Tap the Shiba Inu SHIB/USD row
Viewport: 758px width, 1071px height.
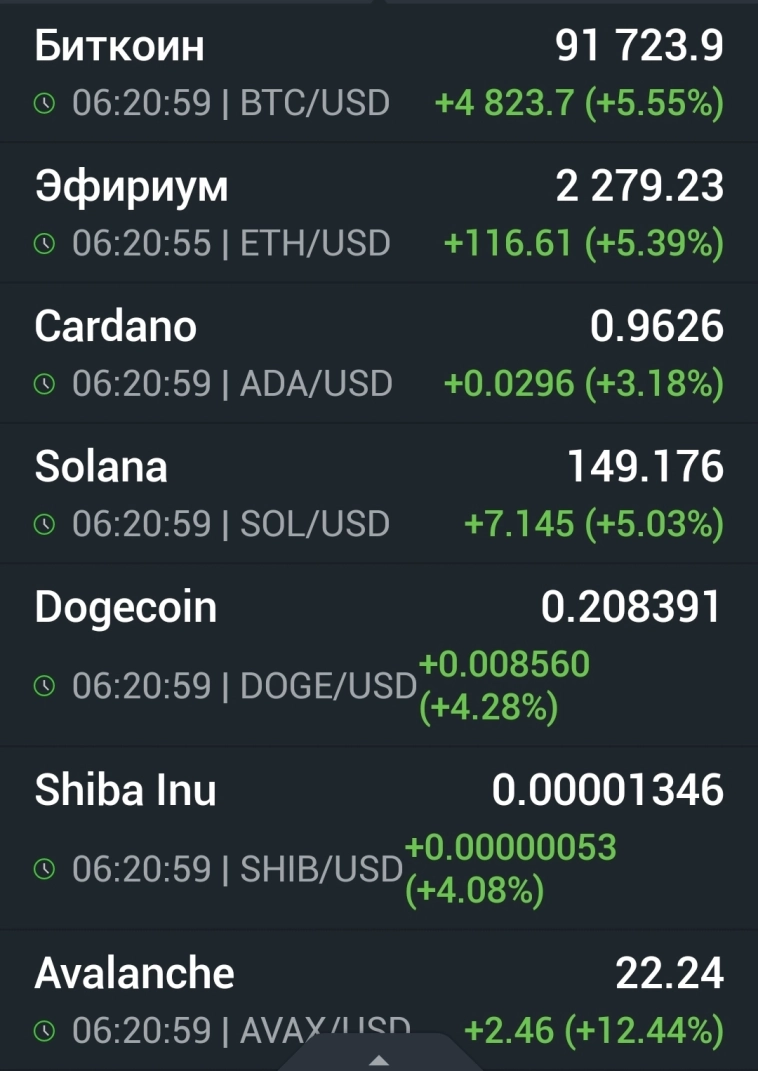(378, 838)
